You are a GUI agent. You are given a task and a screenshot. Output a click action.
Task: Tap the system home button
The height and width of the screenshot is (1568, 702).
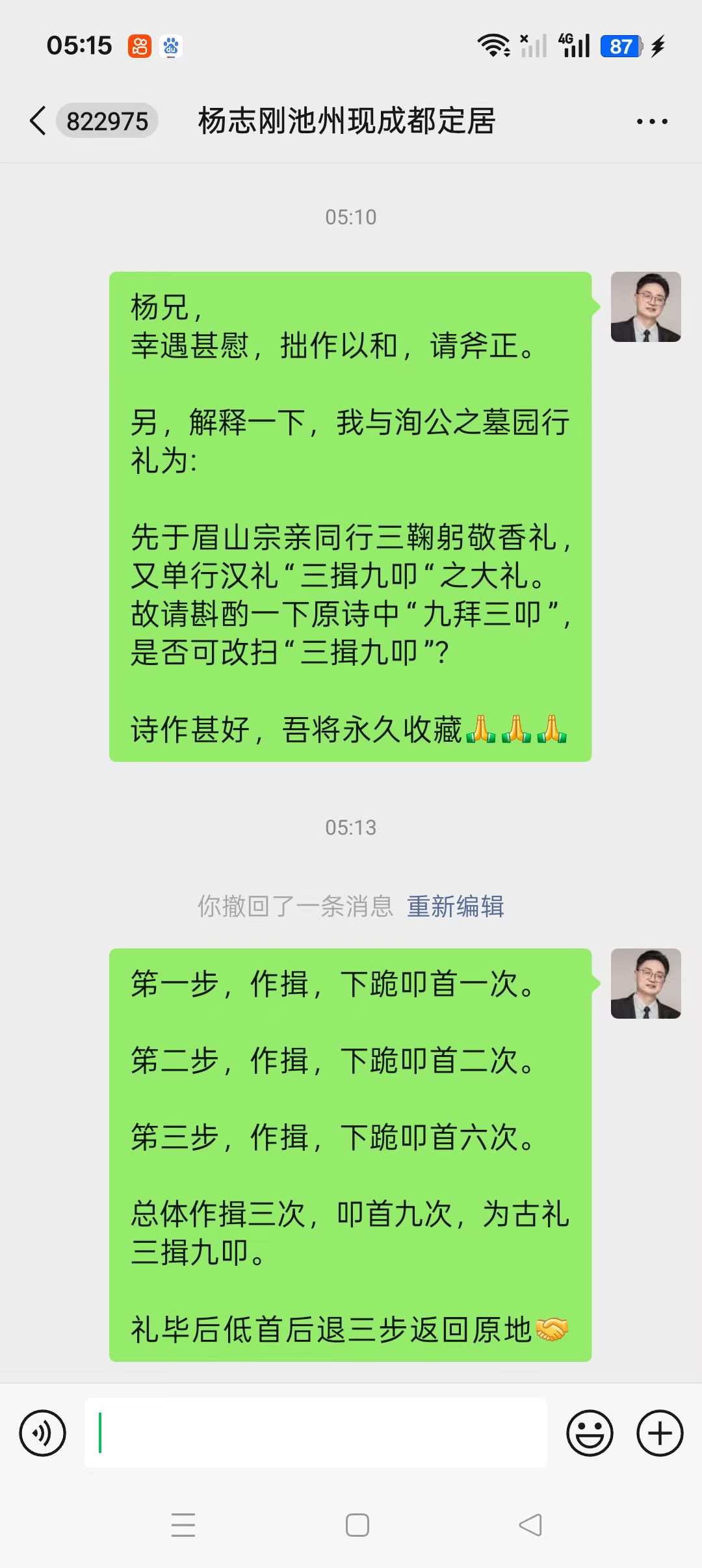pos(357,1524)
